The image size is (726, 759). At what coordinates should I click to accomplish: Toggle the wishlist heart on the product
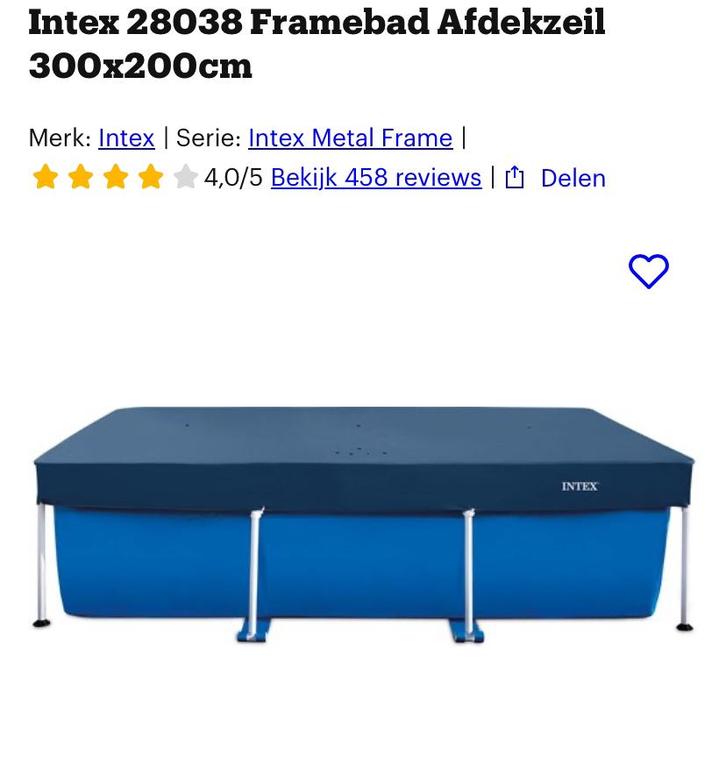[x=651, y=269]
